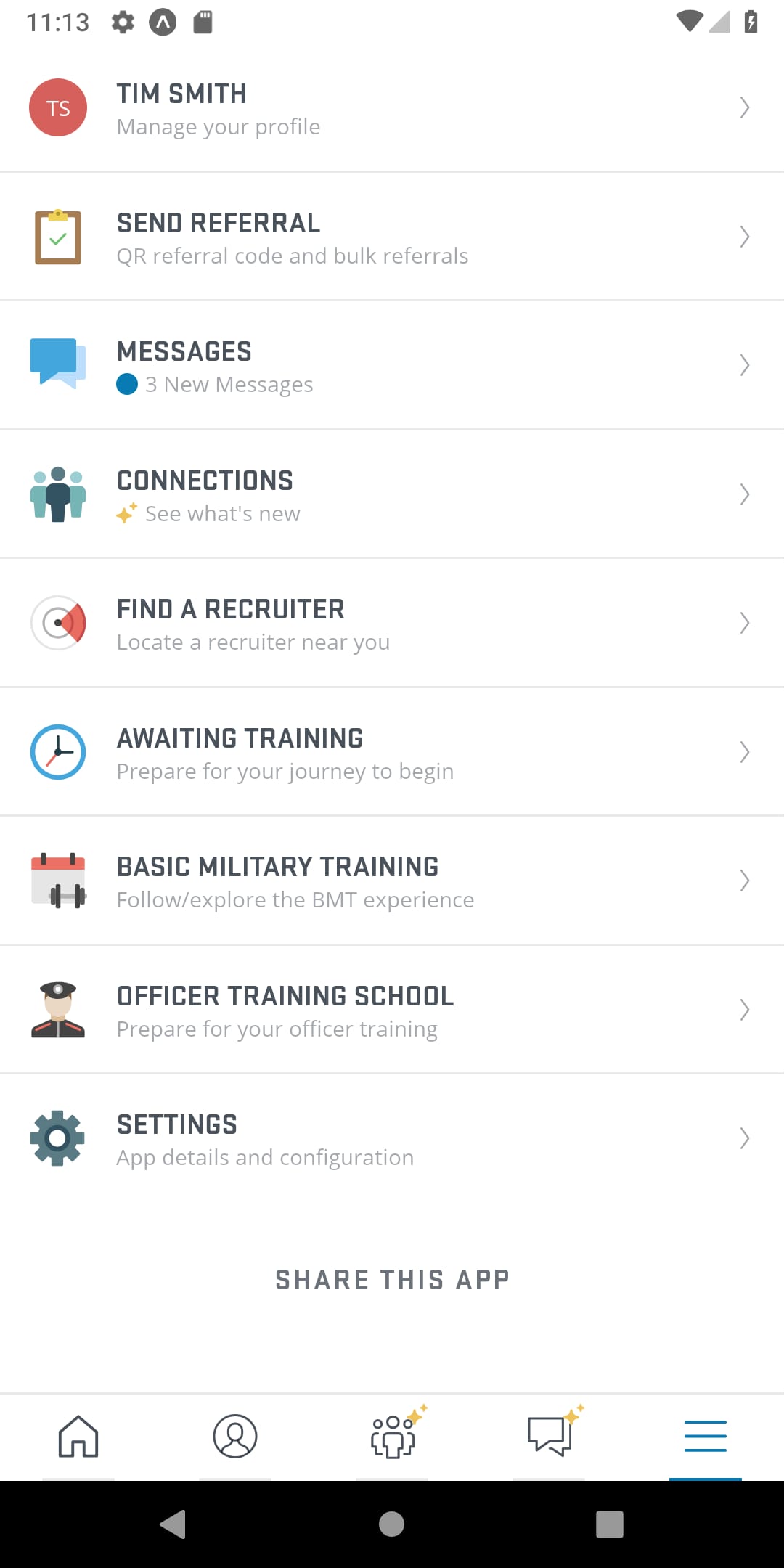This screenshot has width=784, height=1568.
Task: Select the Officer Training School cap icon
Action: [58, 1009]
